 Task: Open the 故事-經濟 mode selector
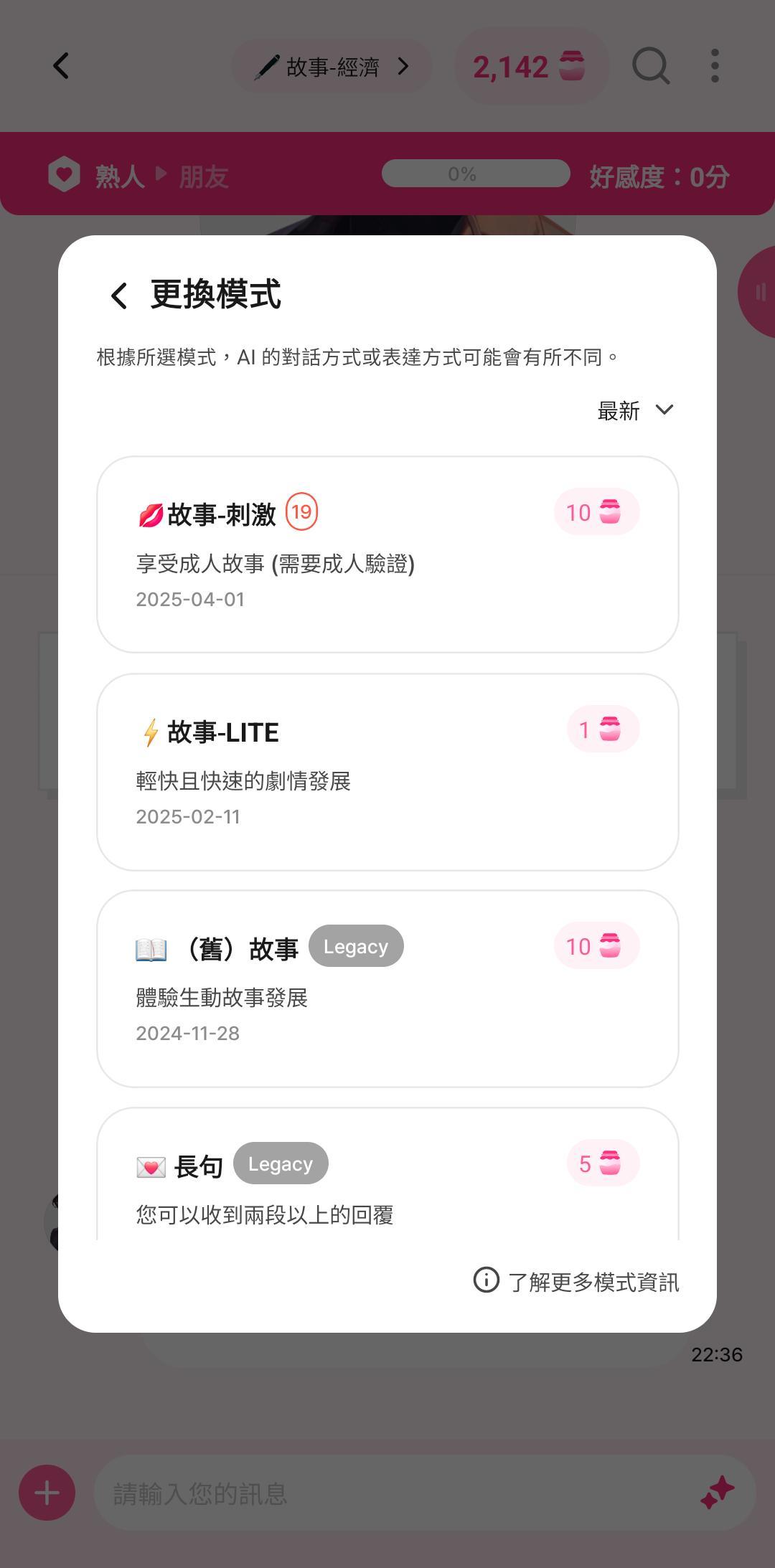[x=332, y=67]
